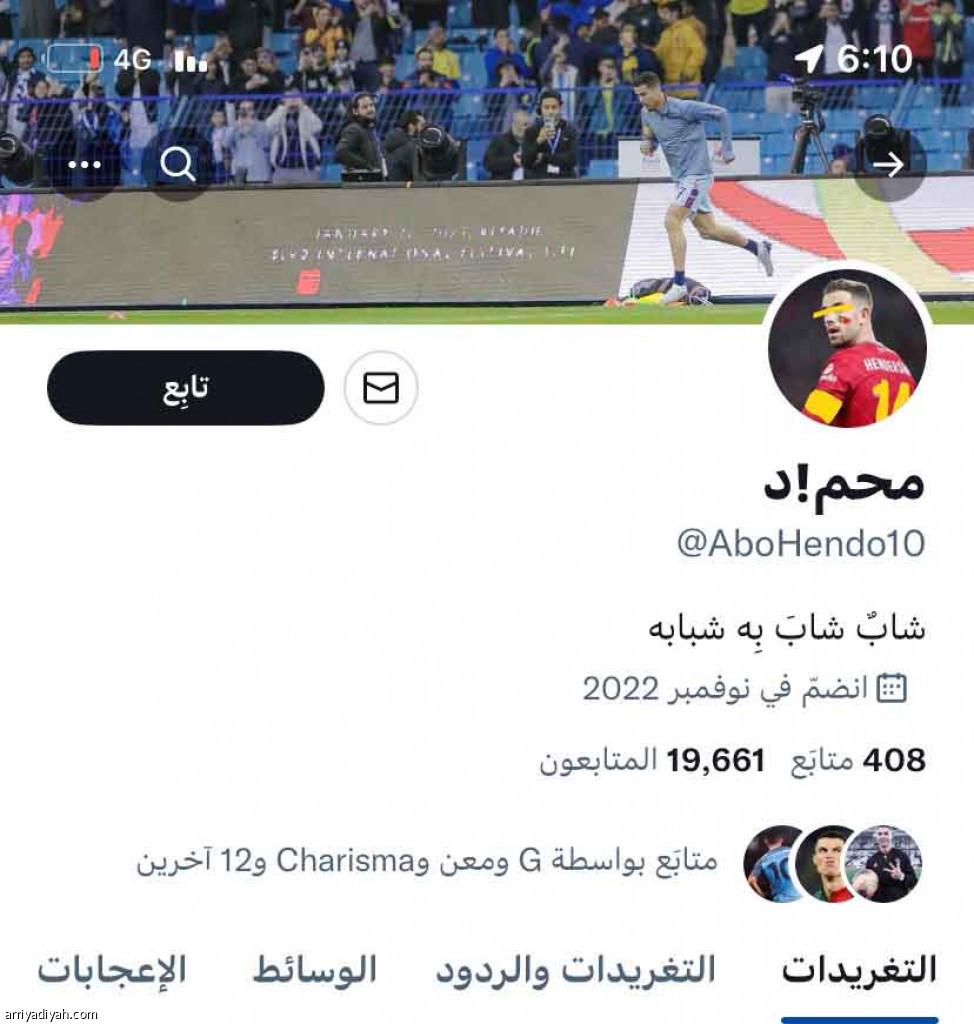Go back using the arrow icon
Image resolution: width=974 pixels, height=1024 pixels.
tap(888, 164)
